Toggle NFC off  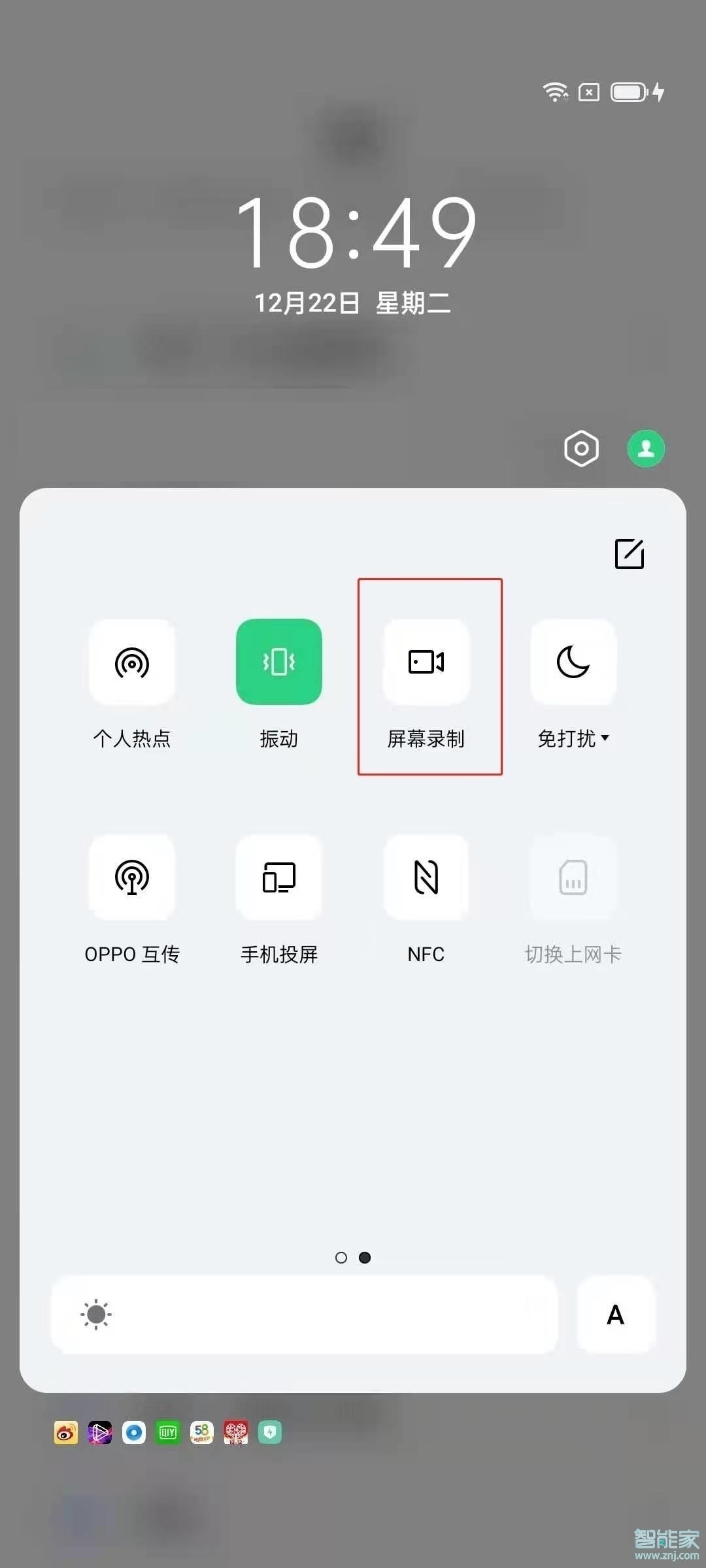coord(426,877)
